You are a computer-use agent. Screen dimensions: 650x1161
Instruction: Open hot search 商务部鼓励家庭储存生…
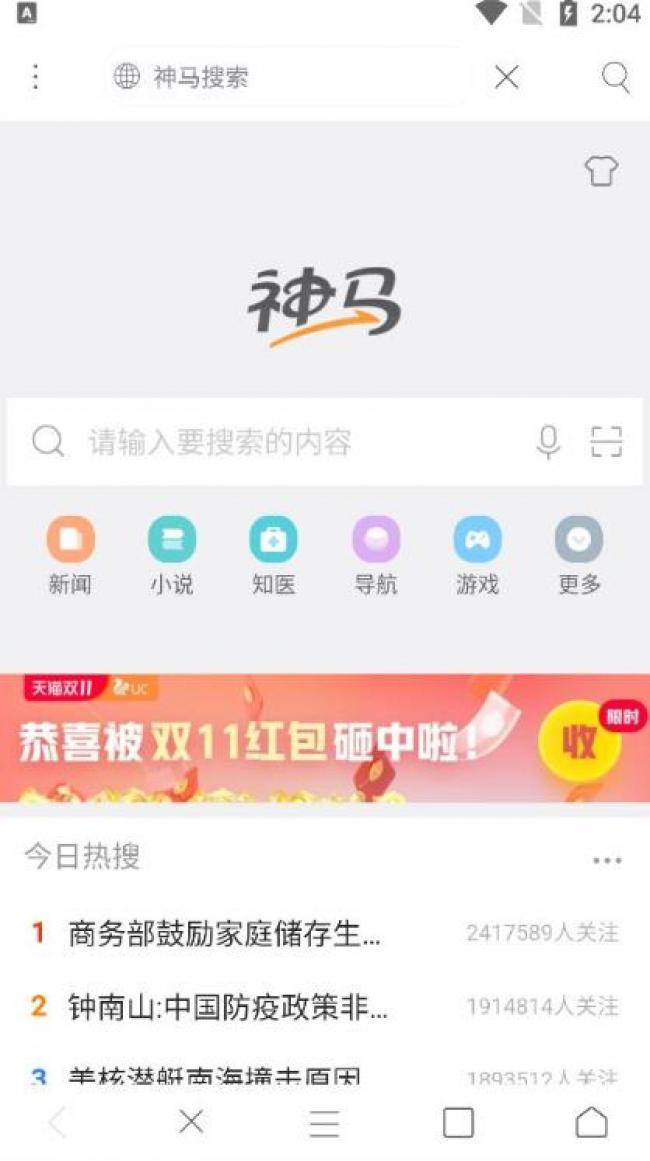[225, 934]
